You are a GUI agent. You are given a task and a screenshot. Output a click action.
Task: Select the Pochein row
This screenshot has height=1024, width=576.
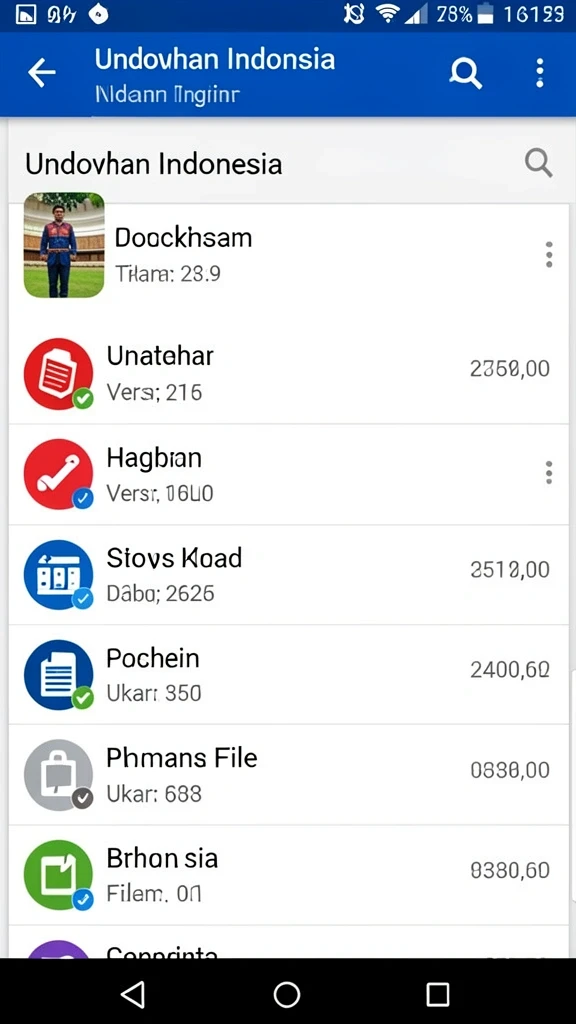point(289,675)
